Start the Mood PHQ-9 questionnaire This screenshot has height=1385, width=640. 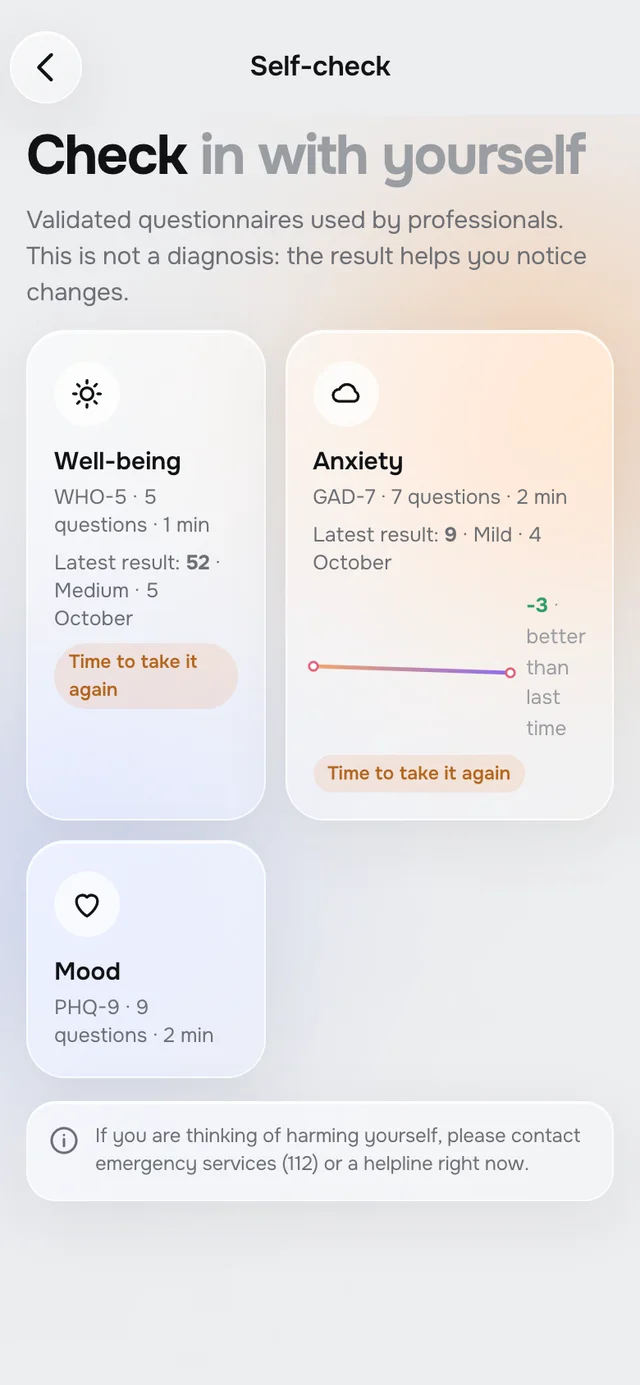click(146, 959)
